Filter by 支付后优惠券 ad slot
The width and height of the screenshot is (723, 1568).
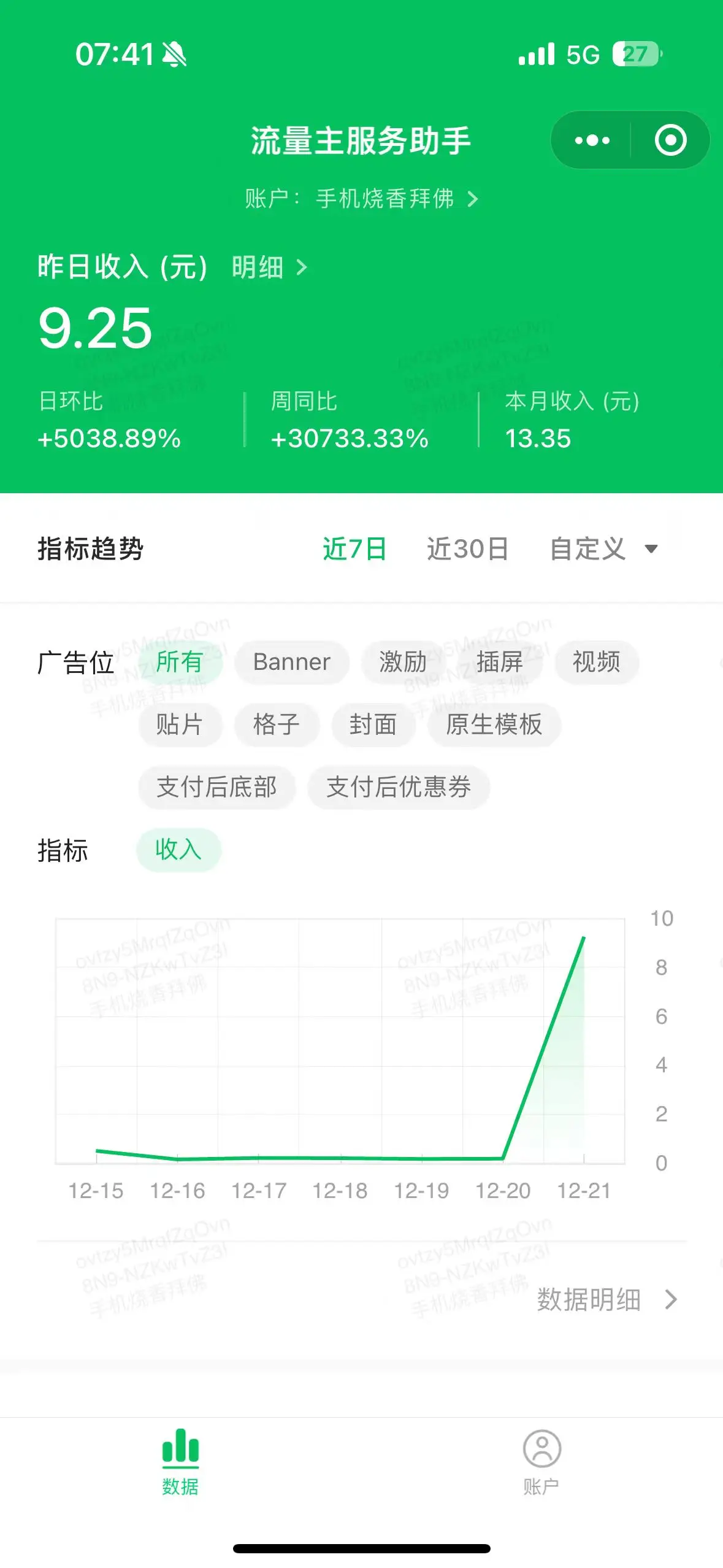pos(399,787)
